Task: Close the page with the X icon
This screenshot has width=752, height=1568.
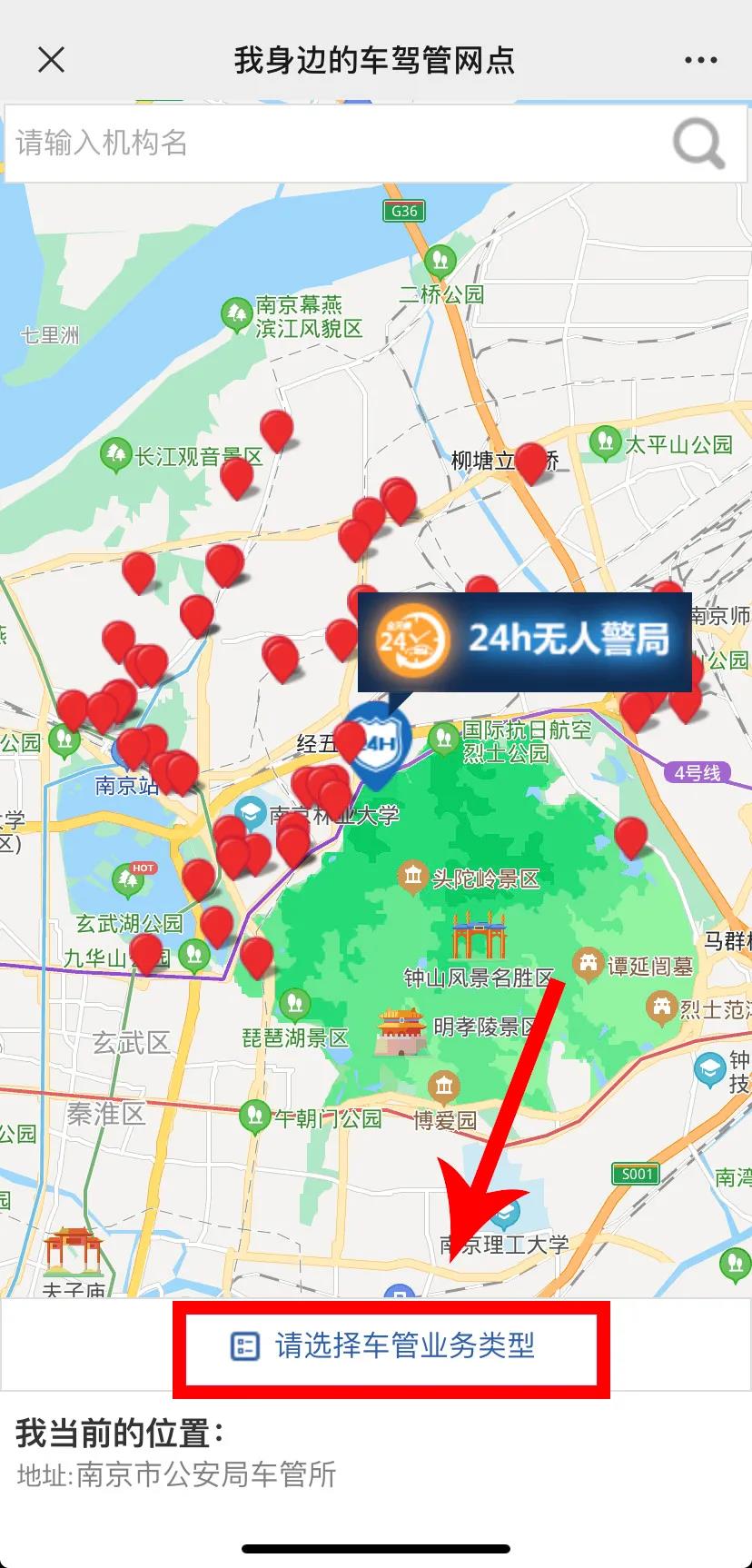Action: coord(51,60)
